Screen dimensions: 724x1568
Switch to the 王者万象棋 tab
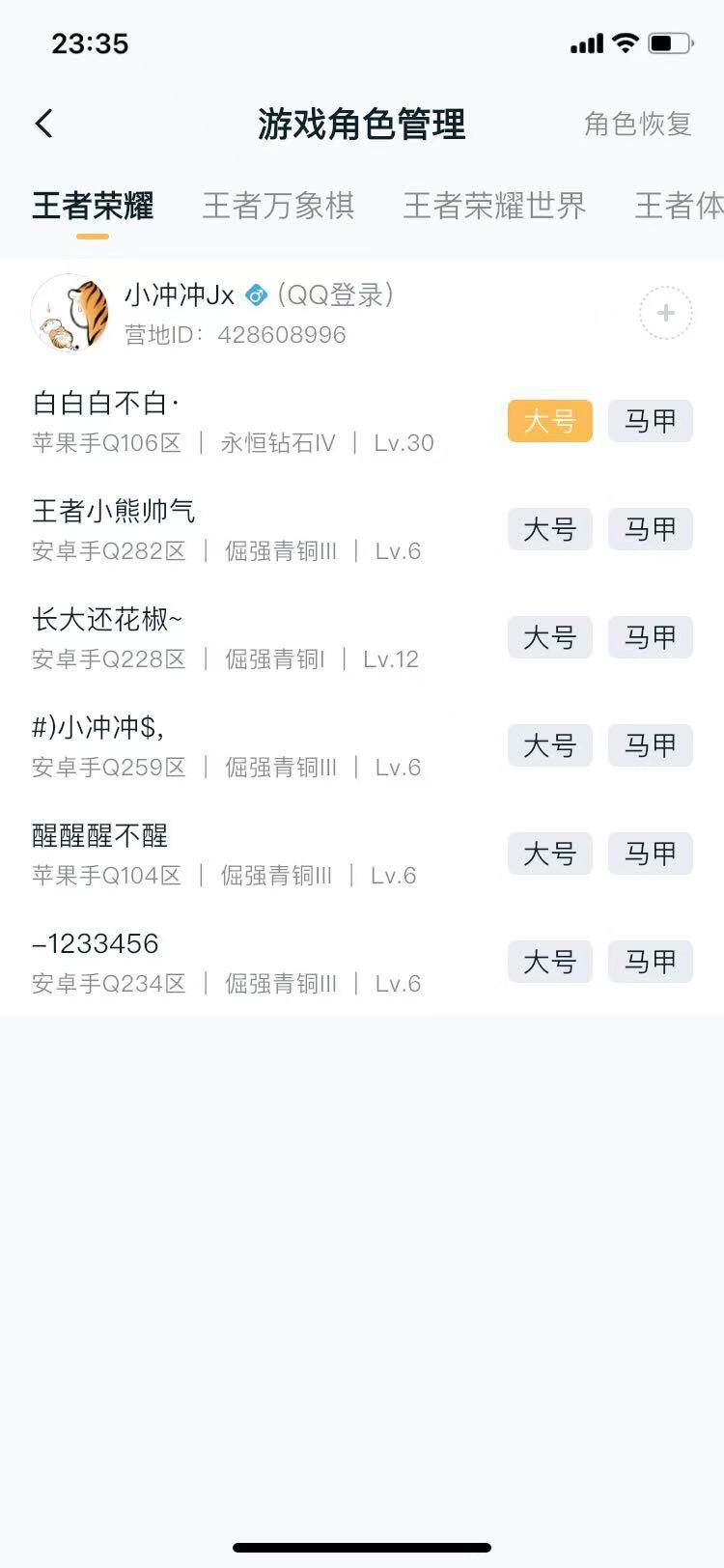[280, 206]
